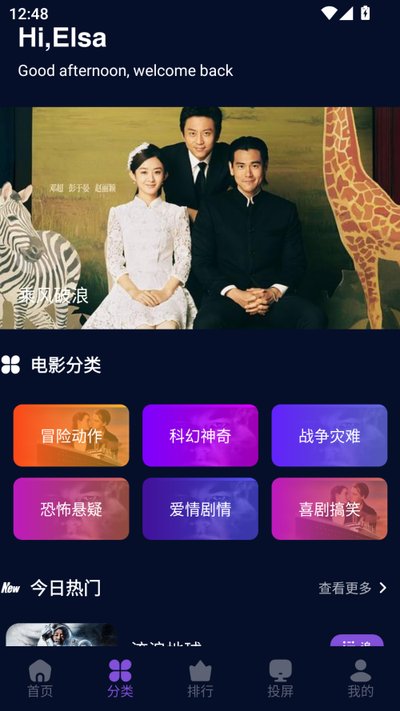The image size is (400, 711).
Task: Open the 战争灾难 category
Action: pyautogui.click(x=329, y=435)
